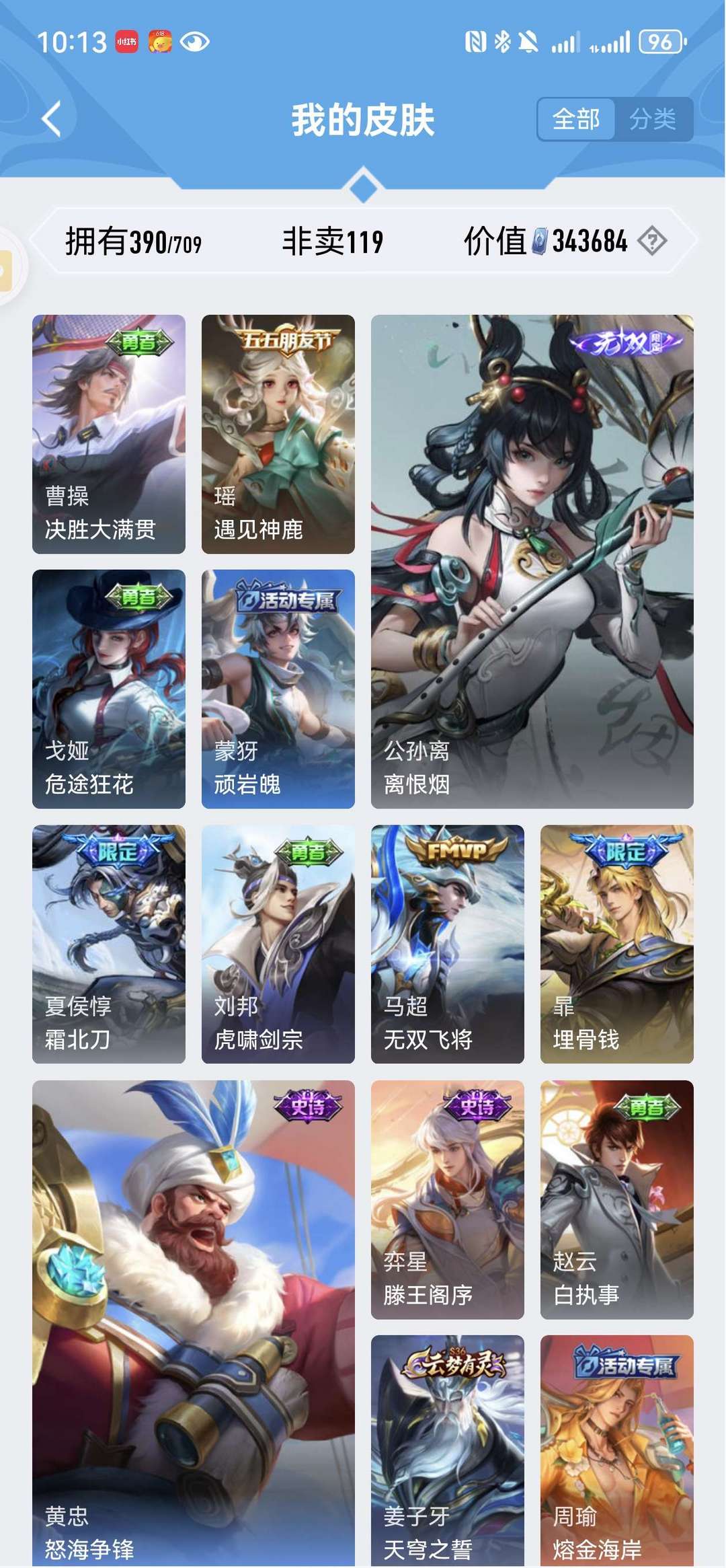
Task: Open the value help question-mark icon
Action: coord(651,241)
